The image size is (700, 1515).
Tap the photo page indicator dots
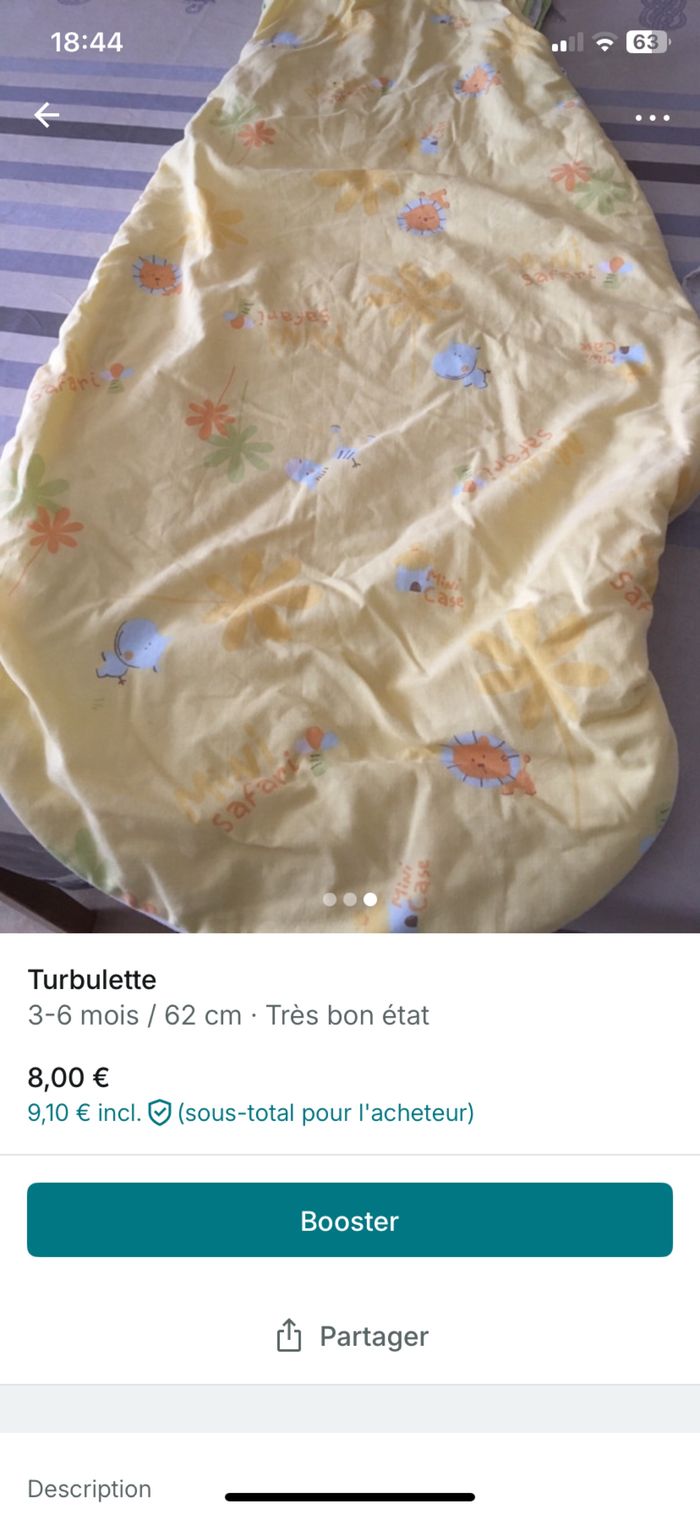click(350, 899)
